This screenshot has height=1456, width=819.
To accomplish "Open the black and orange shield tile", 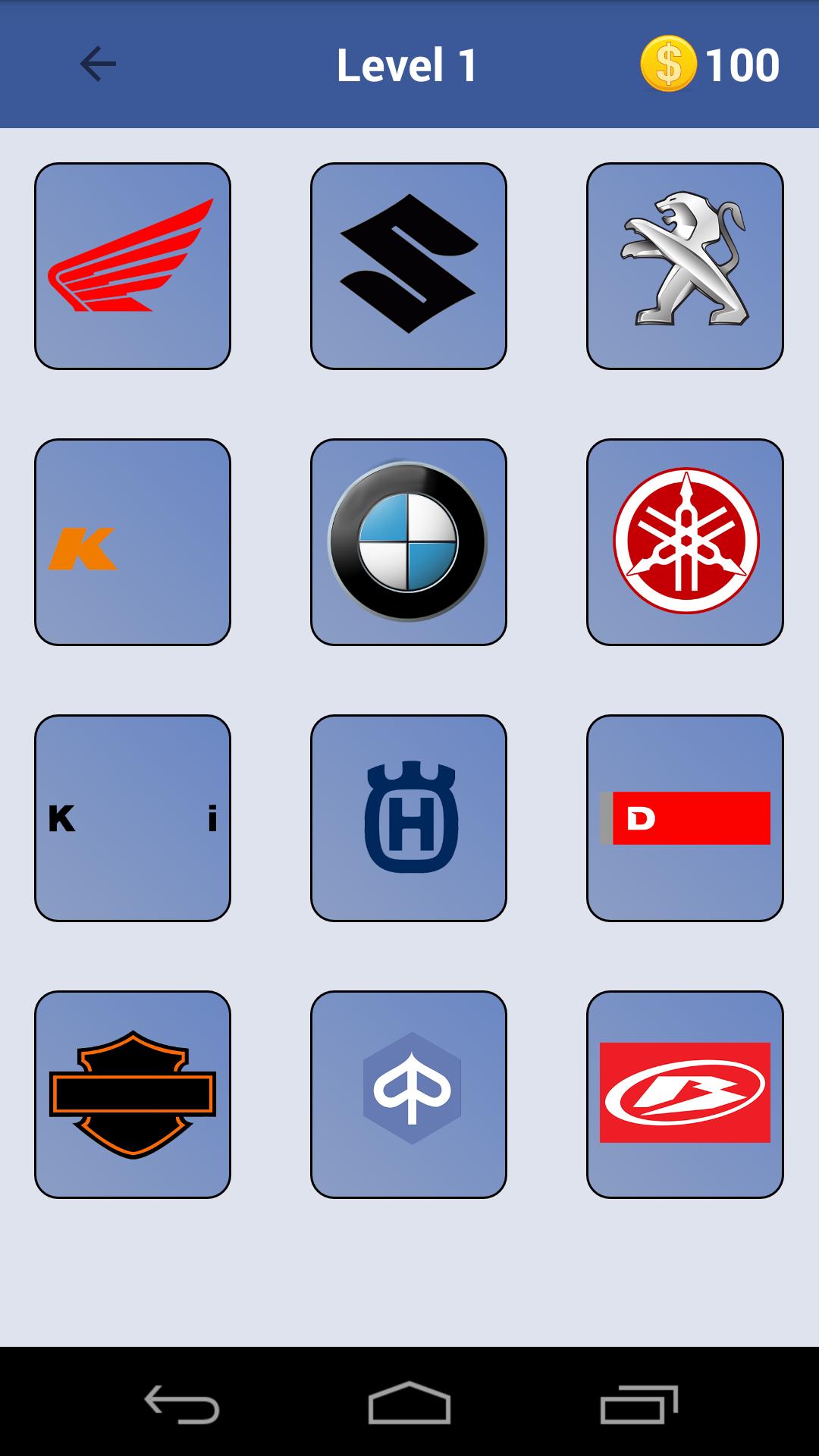I will coord(133,1094).
